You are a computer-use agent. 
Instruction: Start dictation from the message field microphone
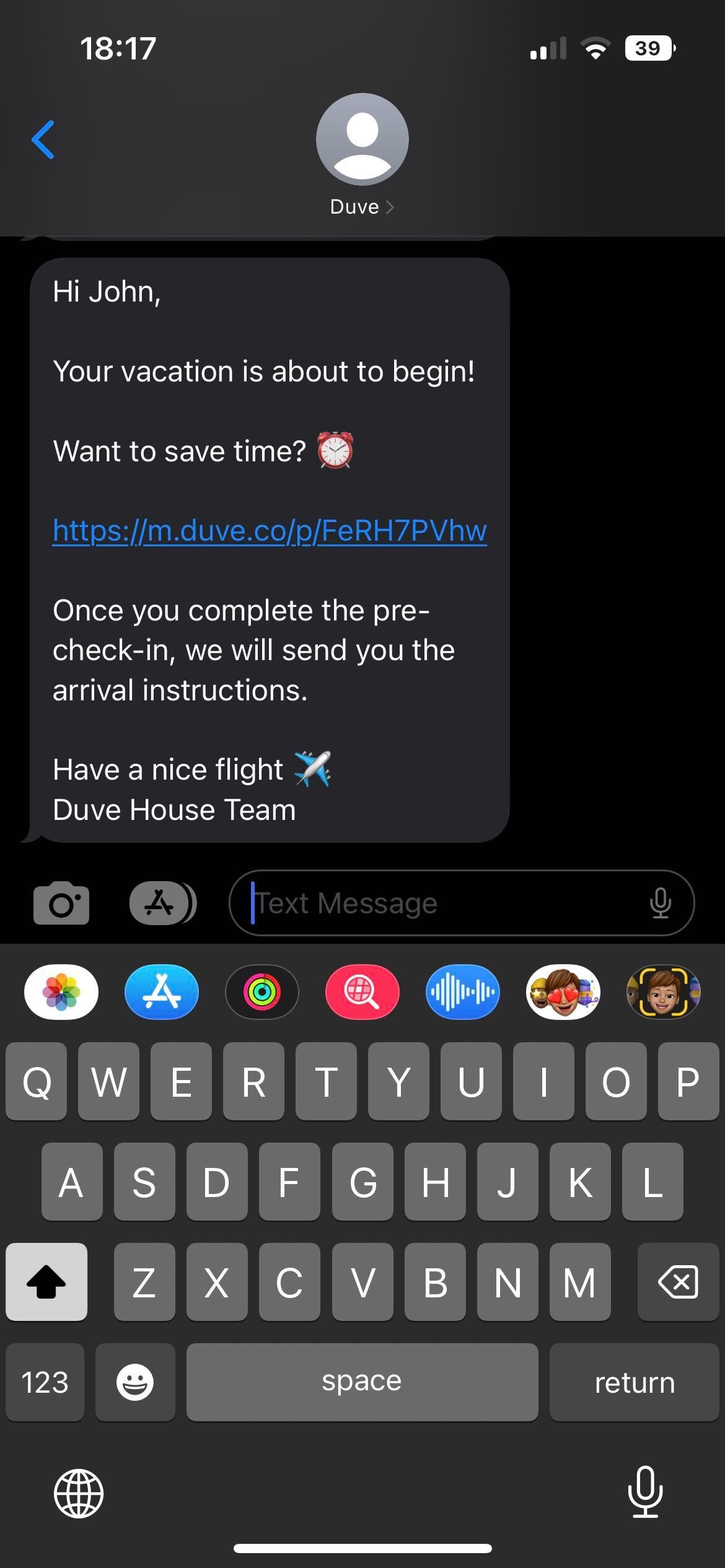[661, 903]
